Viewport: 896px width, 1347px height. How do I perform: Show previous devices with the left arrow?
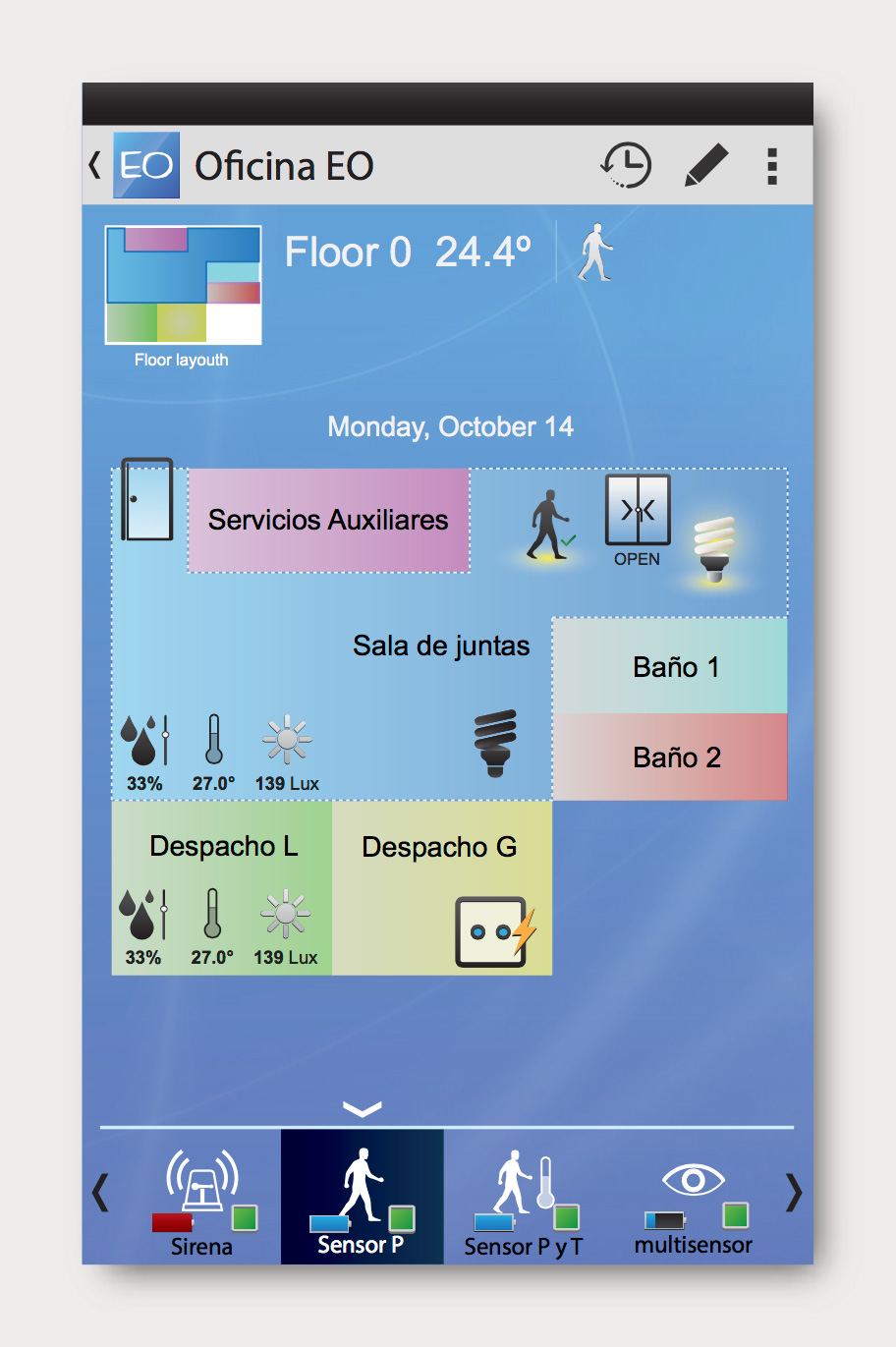tap(100, 1193)
